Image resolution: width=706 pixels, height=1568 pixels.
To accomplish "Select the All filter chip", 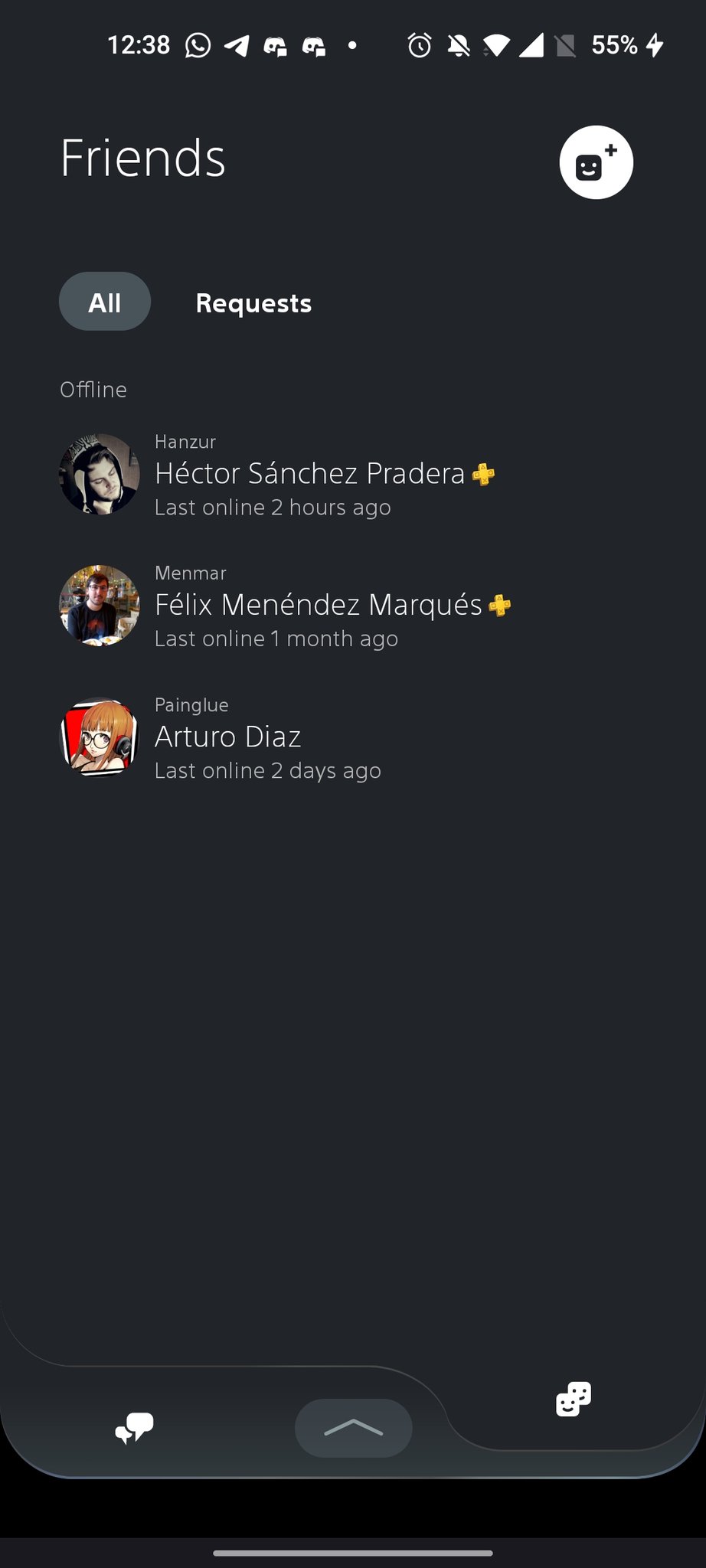I will pyautogui.click(x=105, y=302).
